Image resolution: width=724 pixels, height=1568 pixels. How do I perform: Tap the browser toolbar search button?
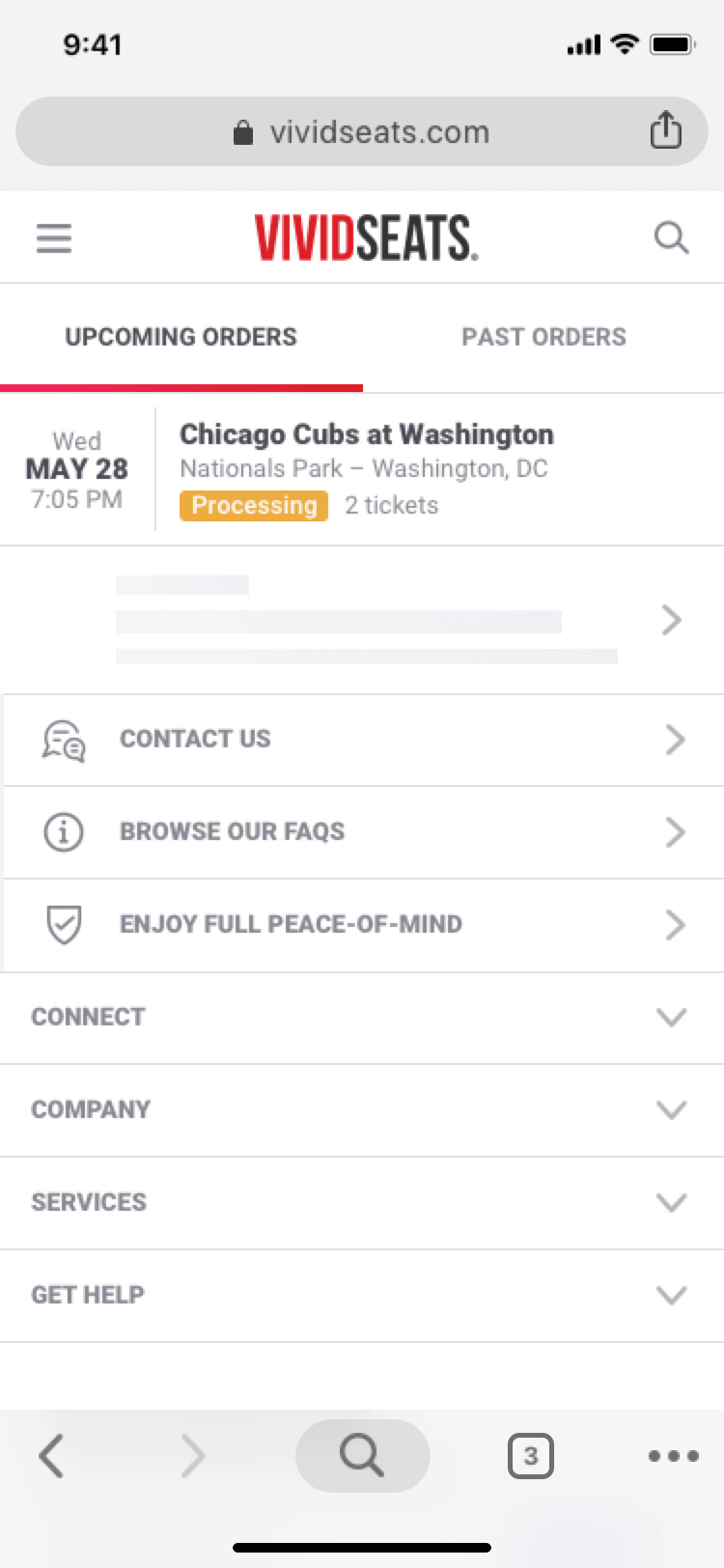(x=362, y=1456)
